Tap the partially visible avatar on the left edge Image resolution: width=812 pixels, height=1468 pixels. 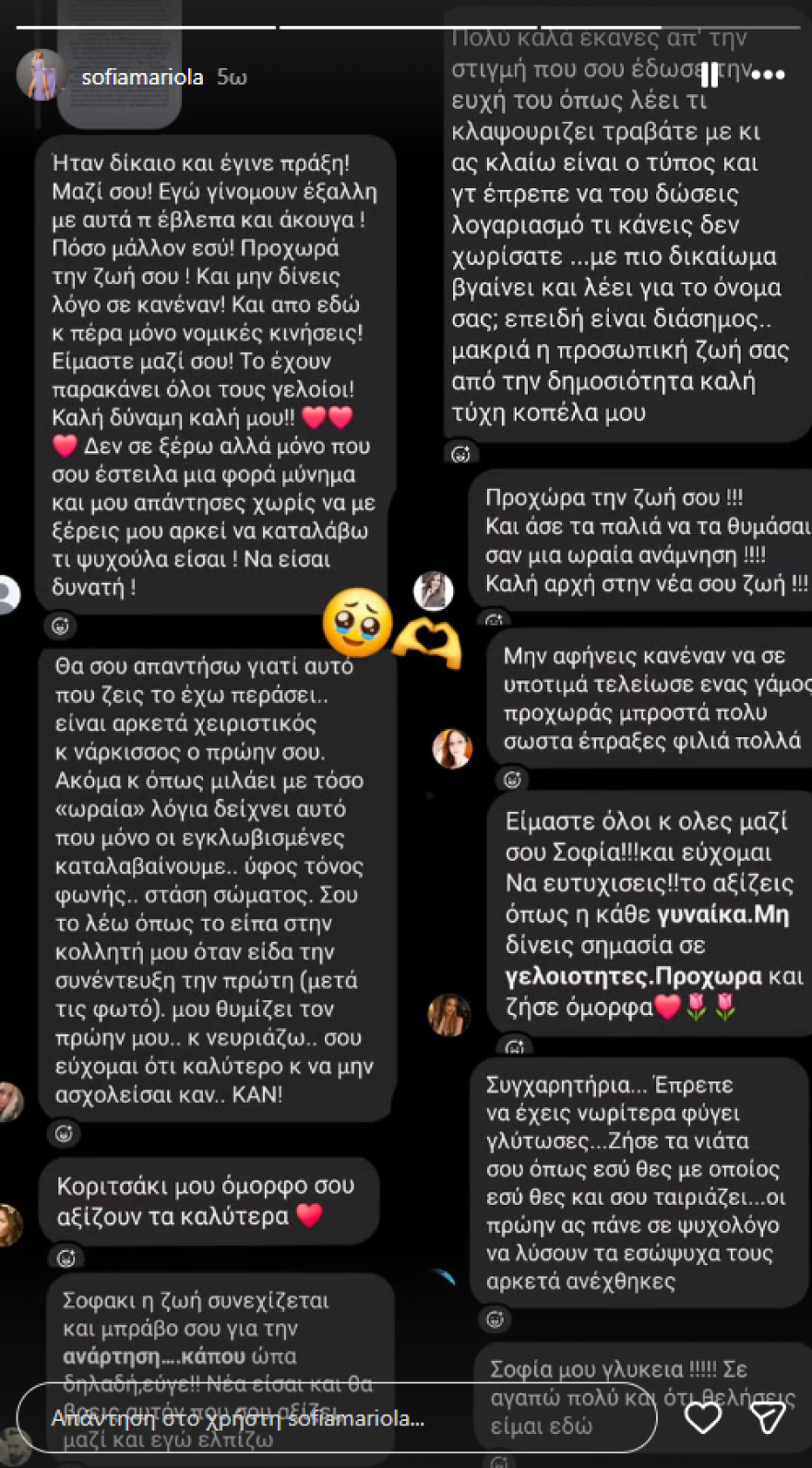9,594
